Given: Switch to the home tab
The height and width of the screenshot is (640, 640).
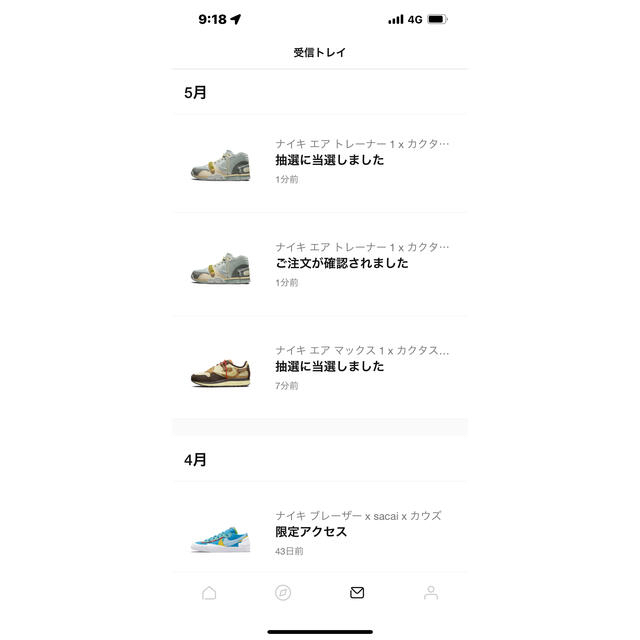Looking at the screenshot, I should (209, 593).
